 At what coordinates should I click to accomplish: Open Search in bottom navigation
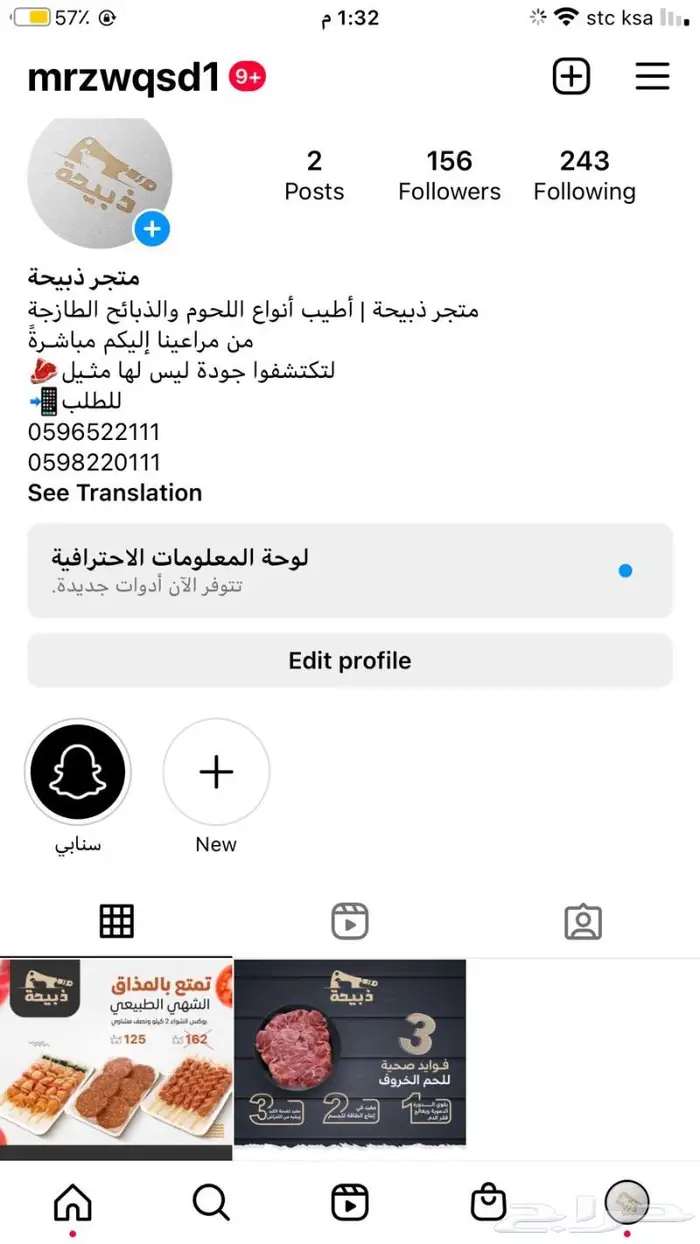[x=211, y=1202]
